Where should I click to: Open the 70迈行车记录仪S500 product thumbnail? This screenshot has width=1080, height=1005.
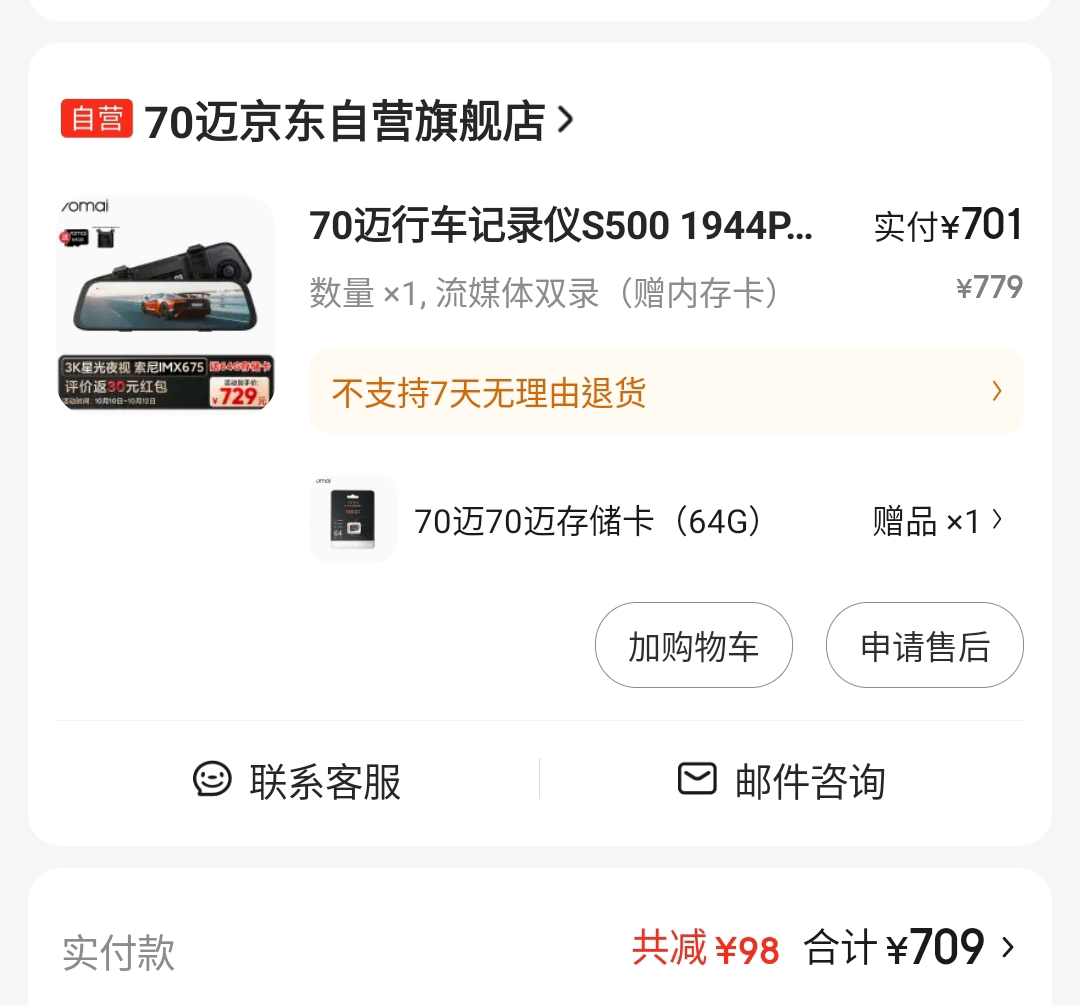[x=166, y=303]
